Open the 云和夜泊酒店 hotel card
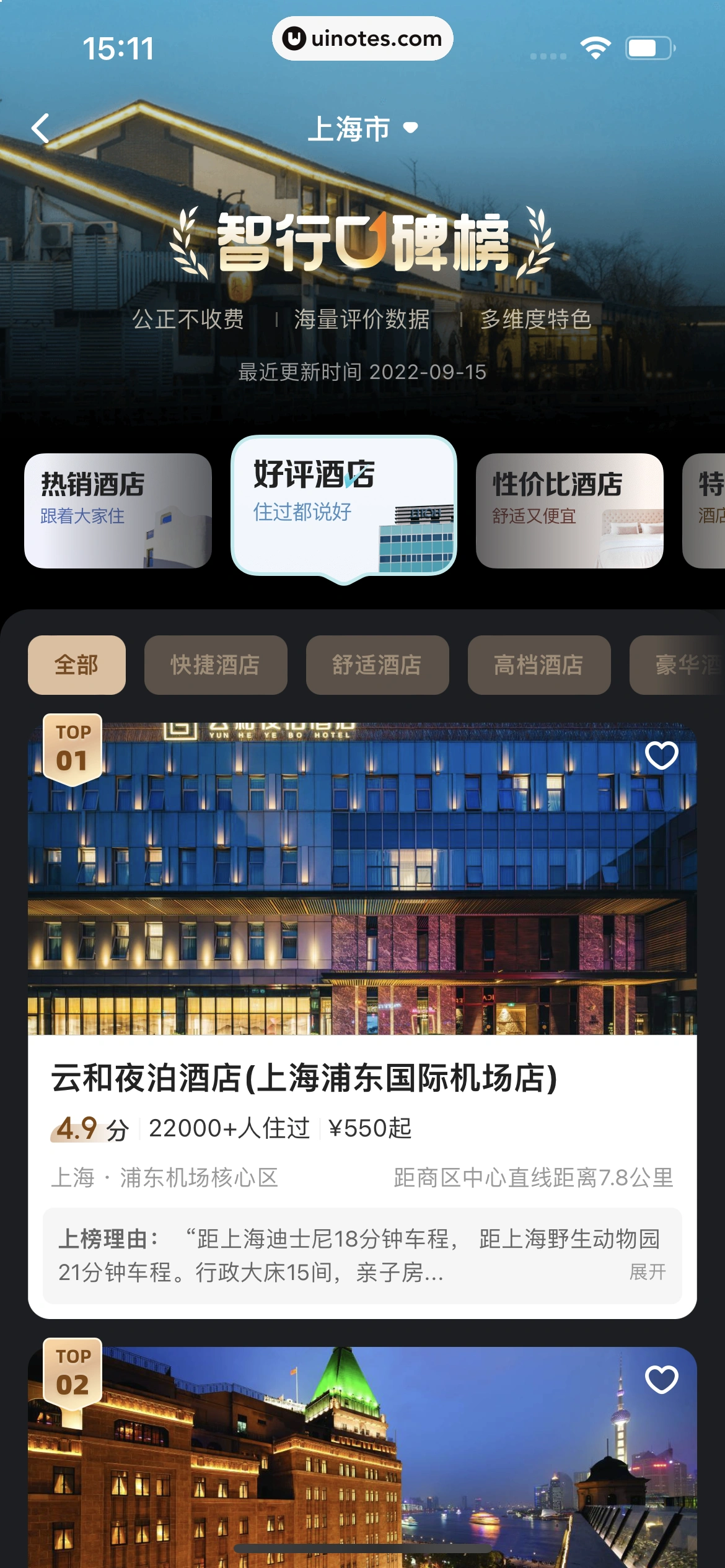Screen dimensions: 725x1568 click(x=362, y=1078)
